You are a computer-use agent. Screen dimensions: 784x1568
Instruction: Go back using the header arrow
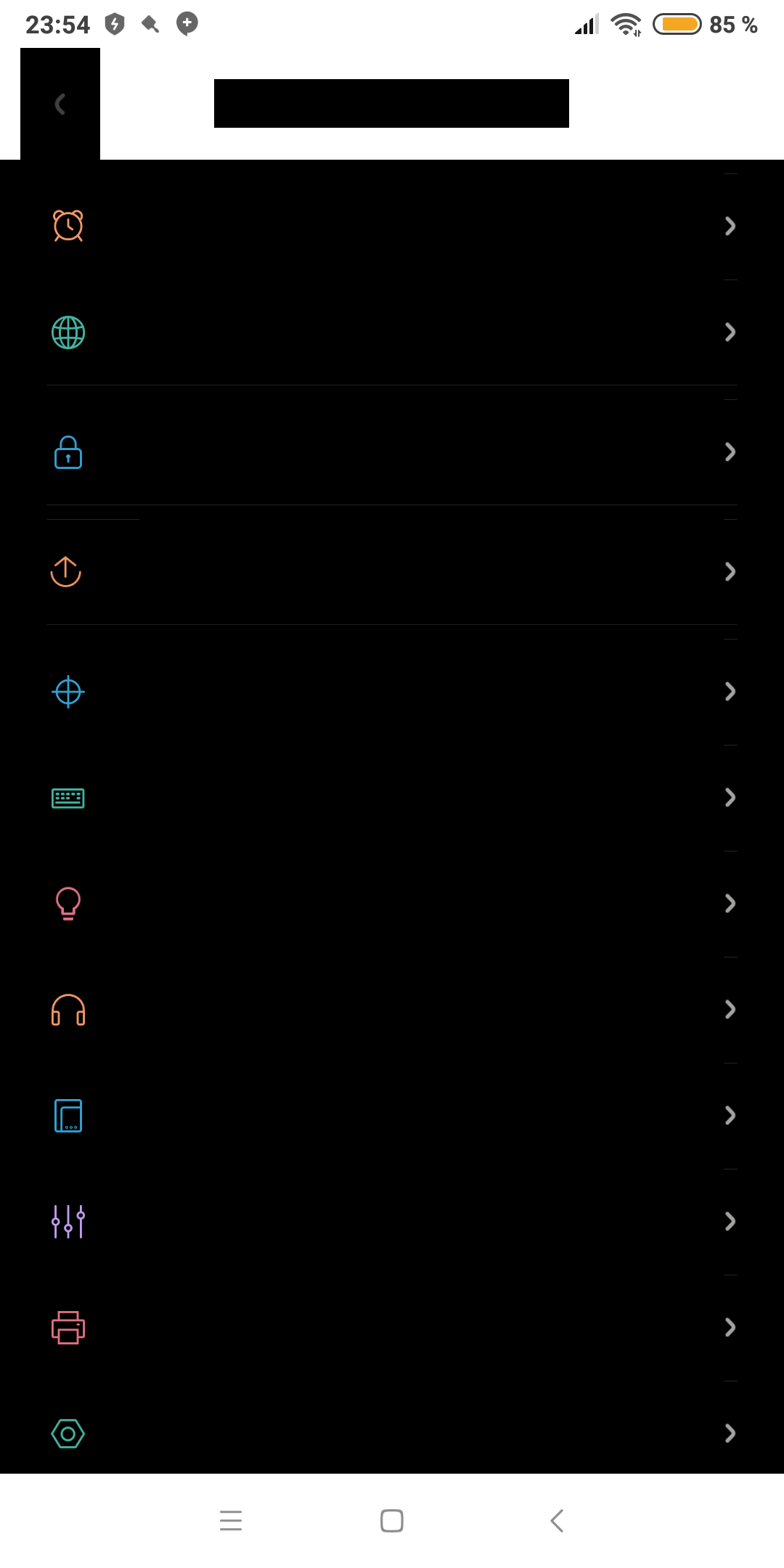point(60,104)
